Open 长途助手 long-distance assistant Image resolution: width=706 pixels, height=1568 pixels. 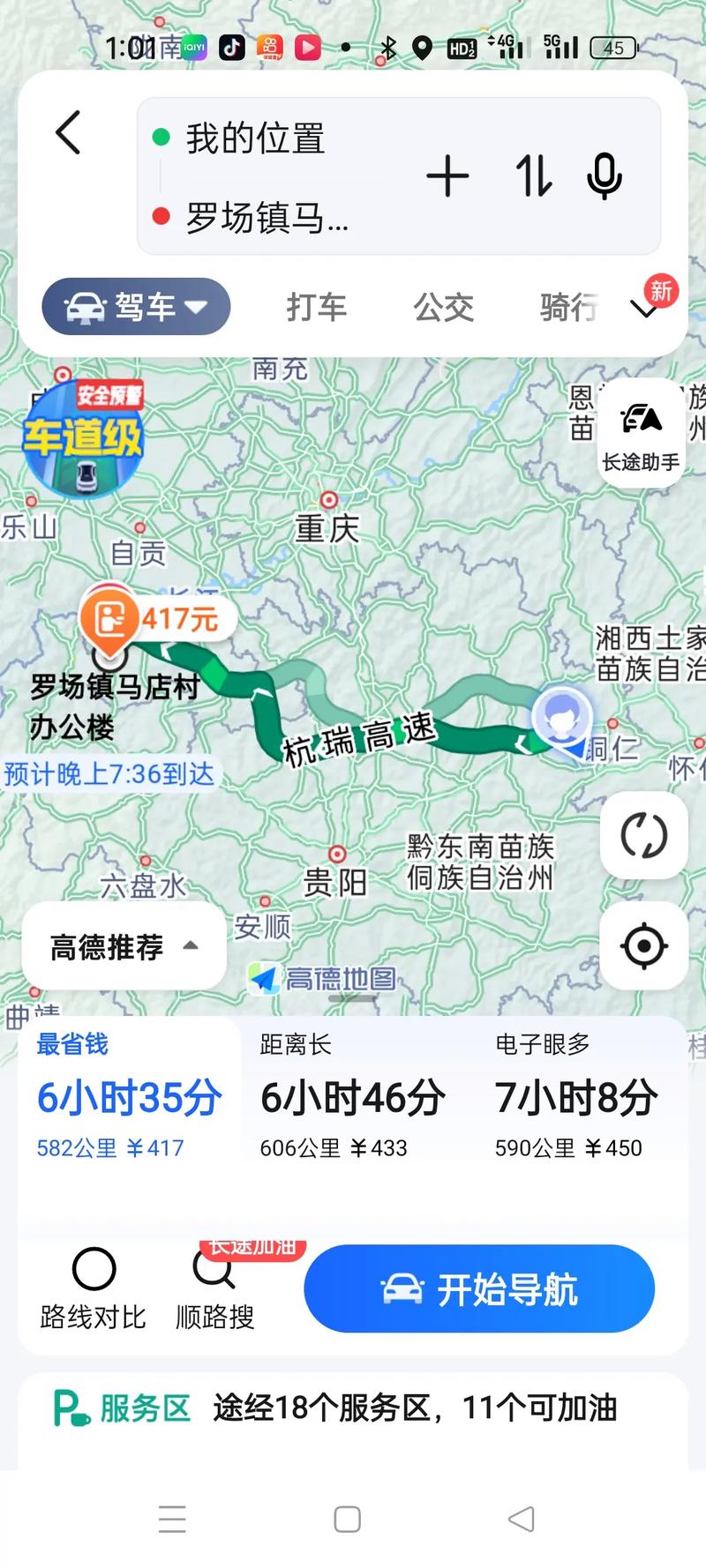click(x=642, y=432)
